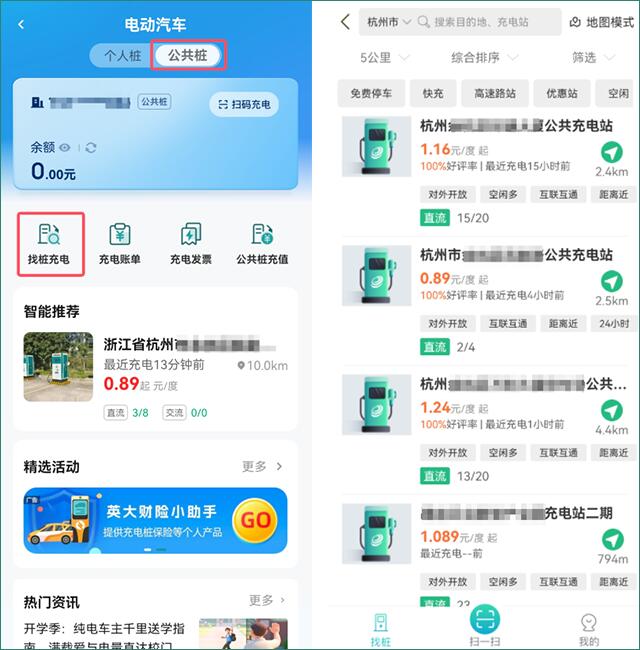Open 公共桩充值

point(262,244)
